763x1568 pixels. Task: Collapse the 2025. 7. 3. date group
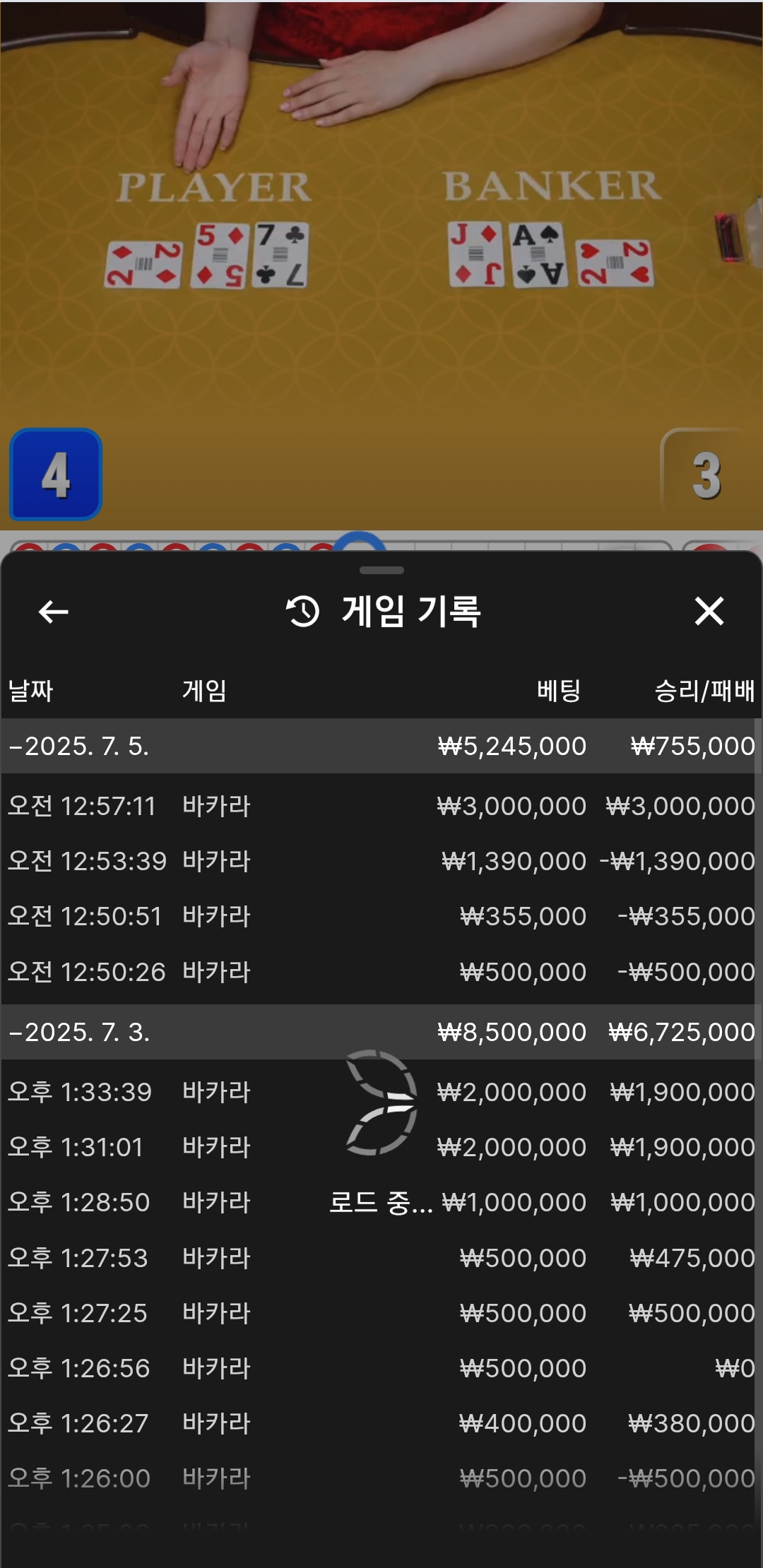pos(78,1033)
